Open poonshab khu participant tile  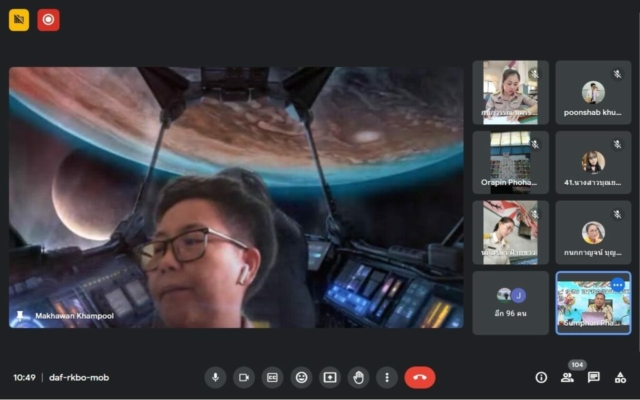[x=593, y=92]
